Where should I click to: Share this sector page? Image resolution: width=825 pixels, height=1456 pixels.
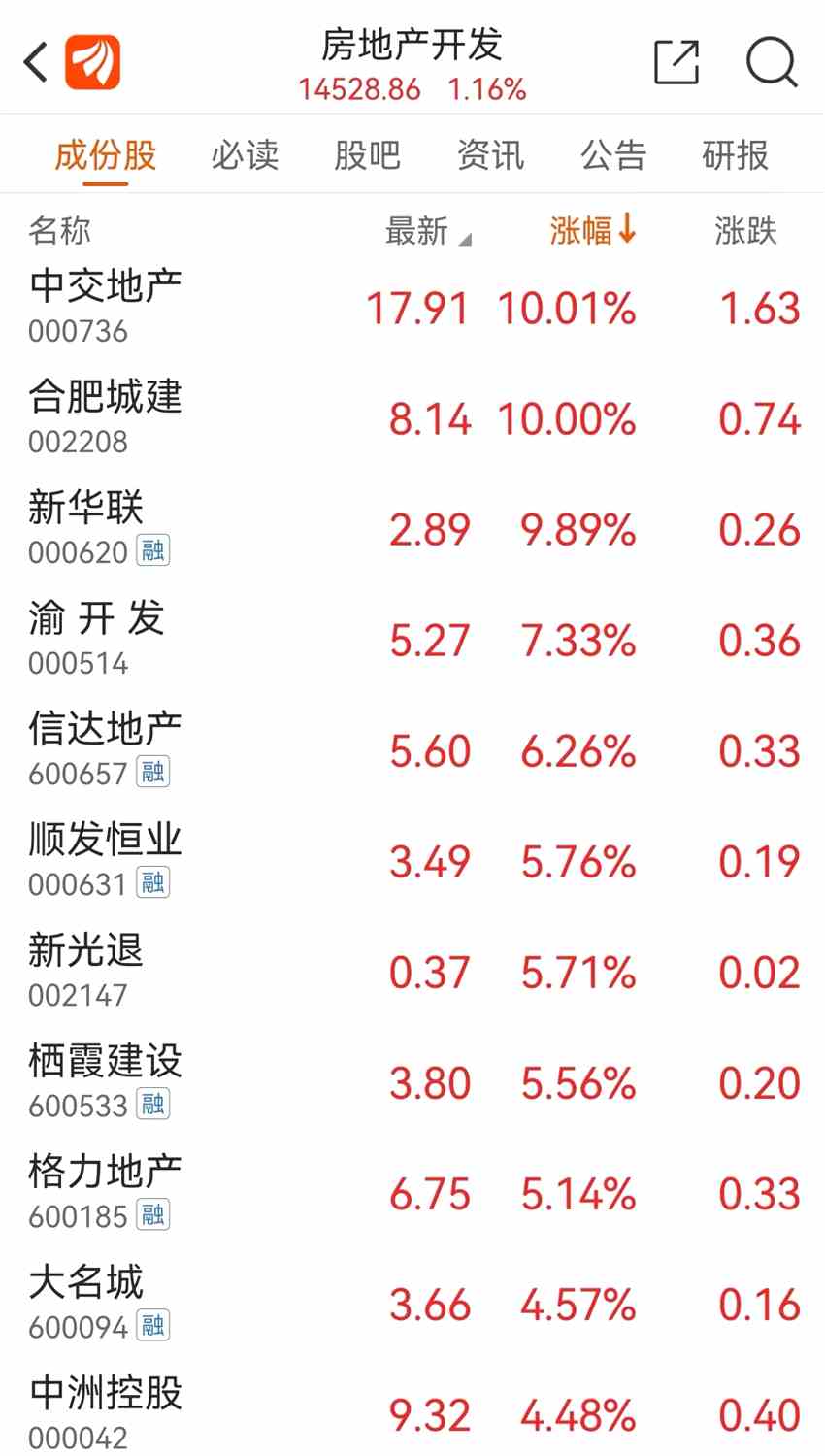tap(676, 63)
